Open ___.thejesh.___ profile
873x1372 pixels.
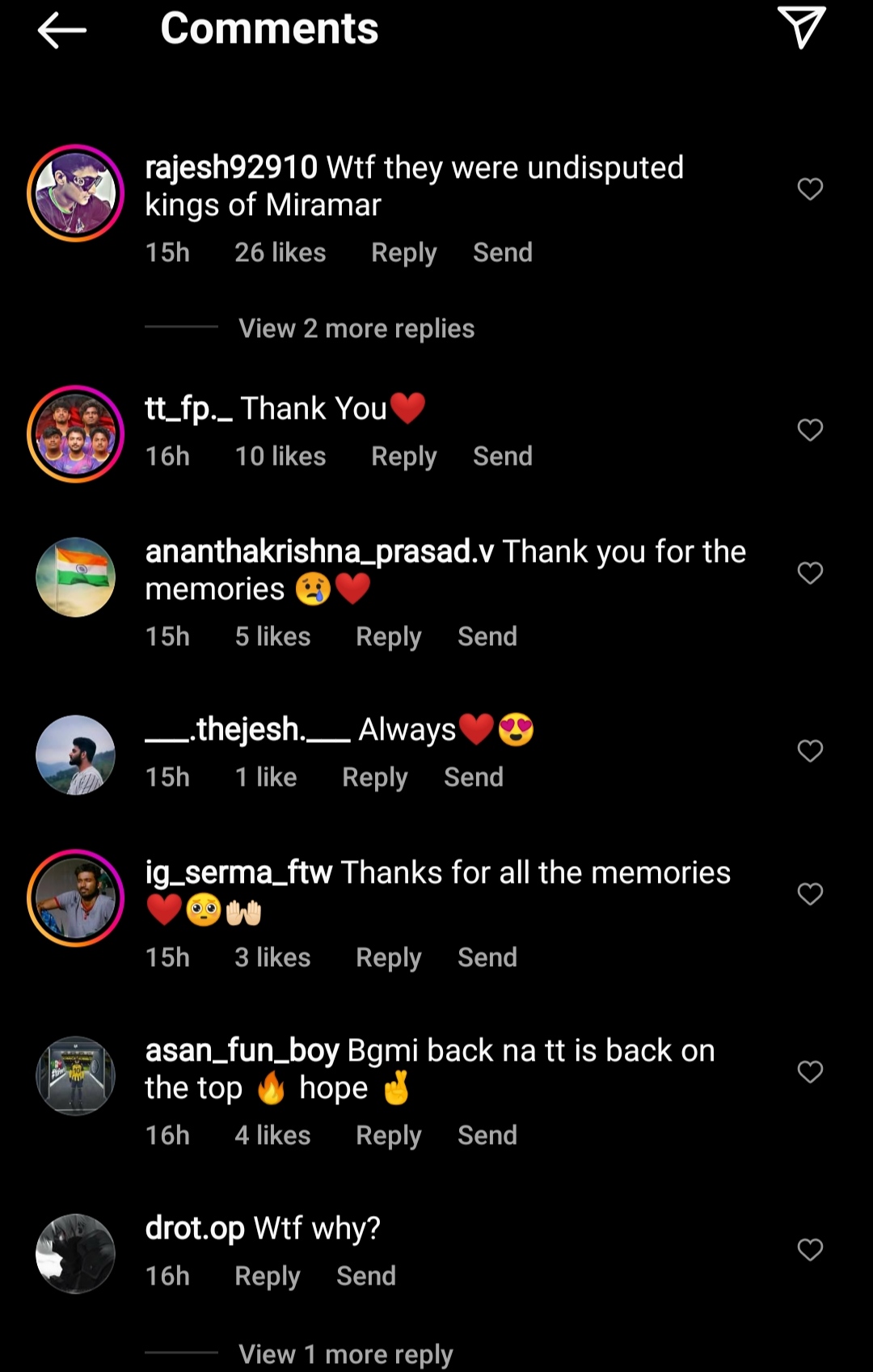(x=75, y=754)
